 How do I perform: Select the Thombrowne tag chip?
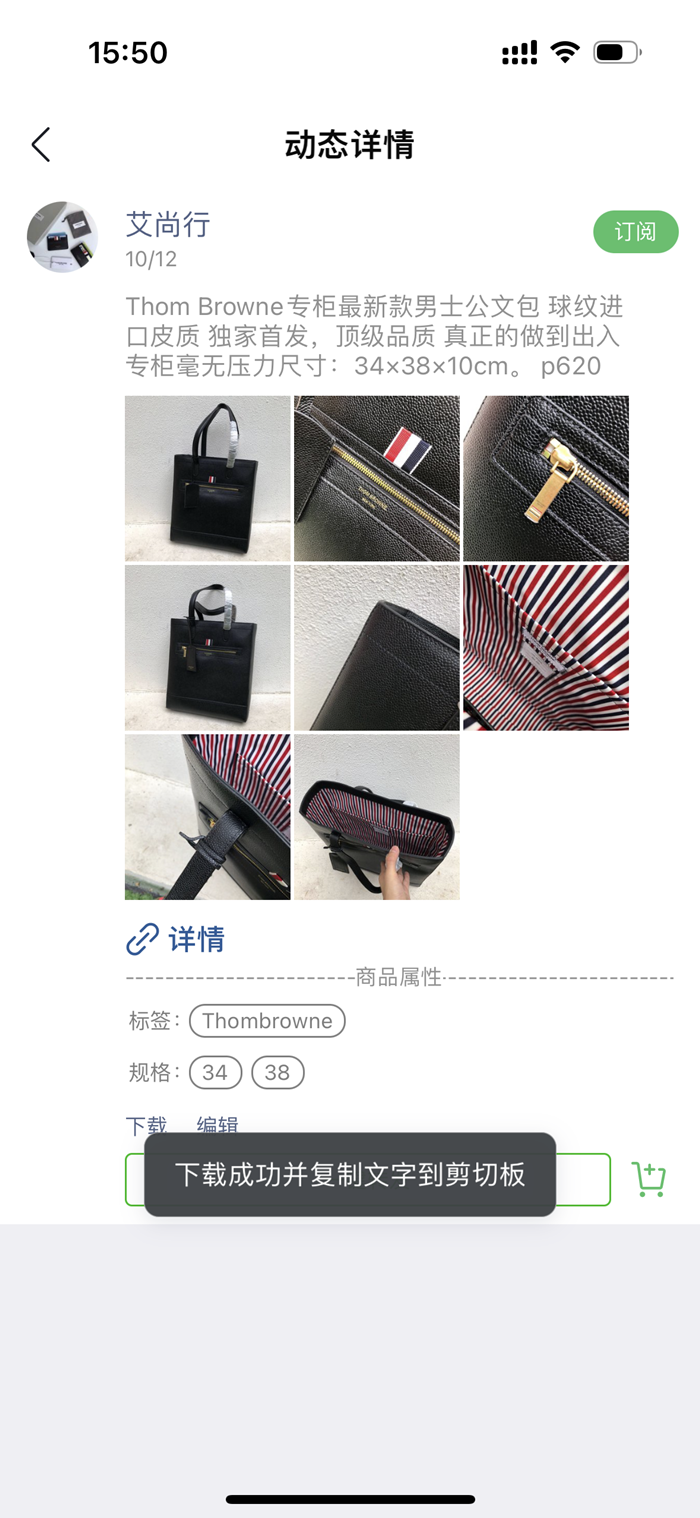267,1021
